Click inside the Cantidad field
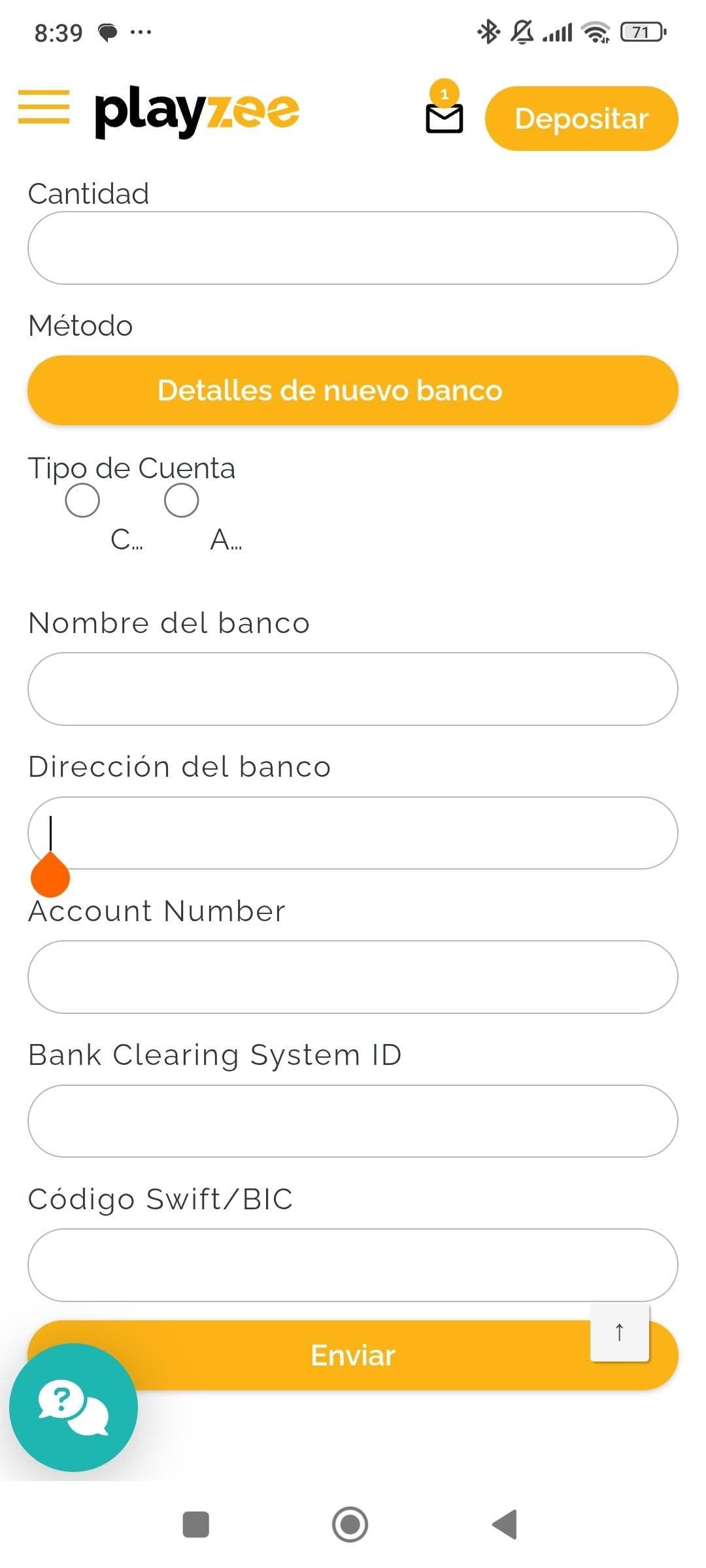Viewport: 706px width, 1568px height. coord(352,247)
